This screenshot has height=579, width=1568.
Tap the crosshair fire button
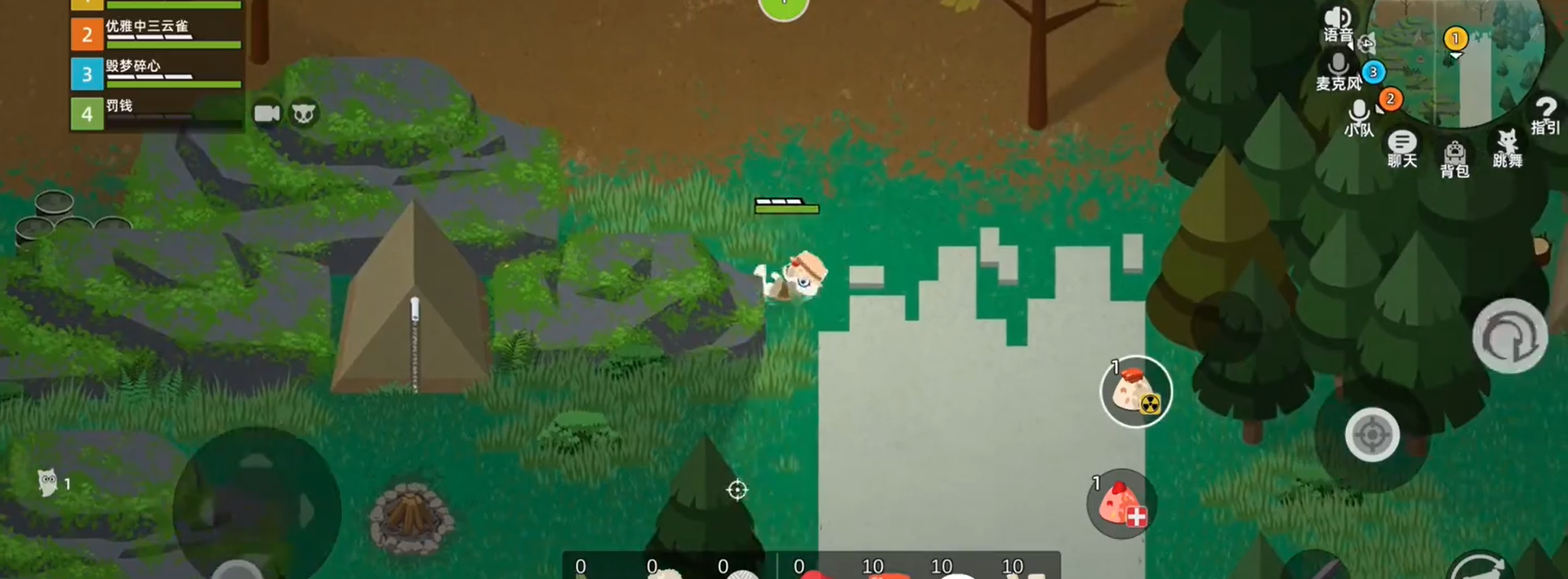point(1372,434)
